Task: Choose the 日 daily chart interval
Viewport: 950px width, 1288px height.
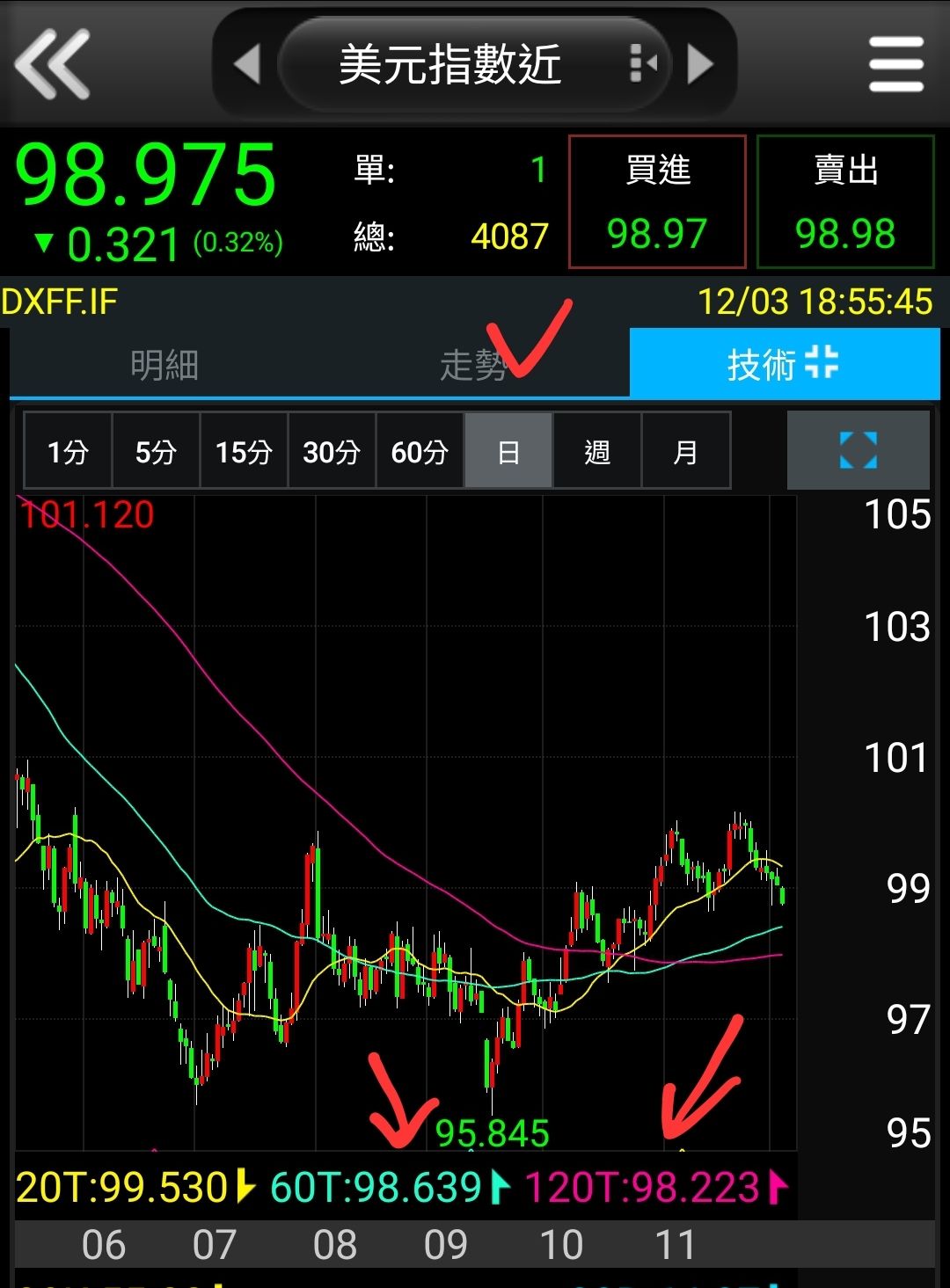Action: pos(508,451)
